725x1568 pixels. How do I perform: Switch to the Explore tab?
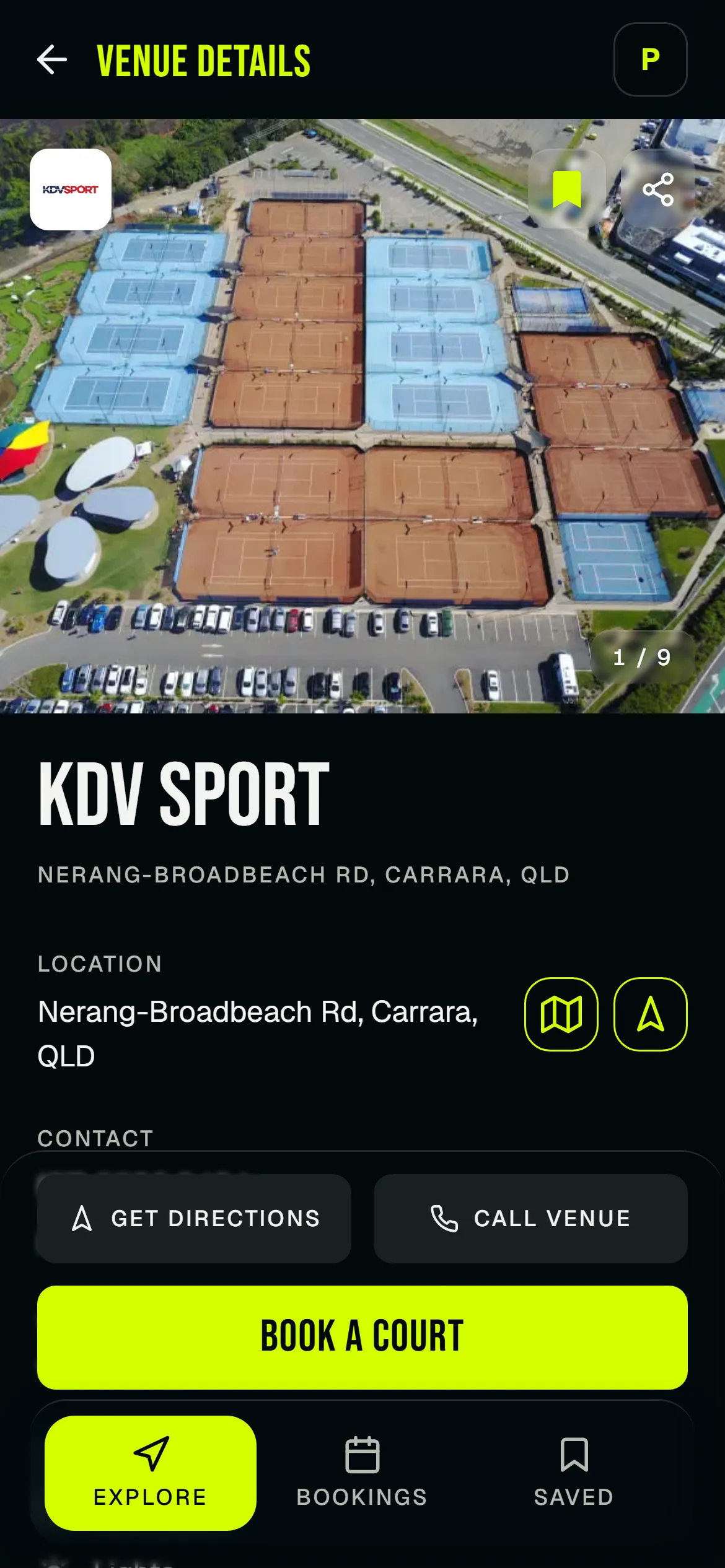click(151, 1473)
